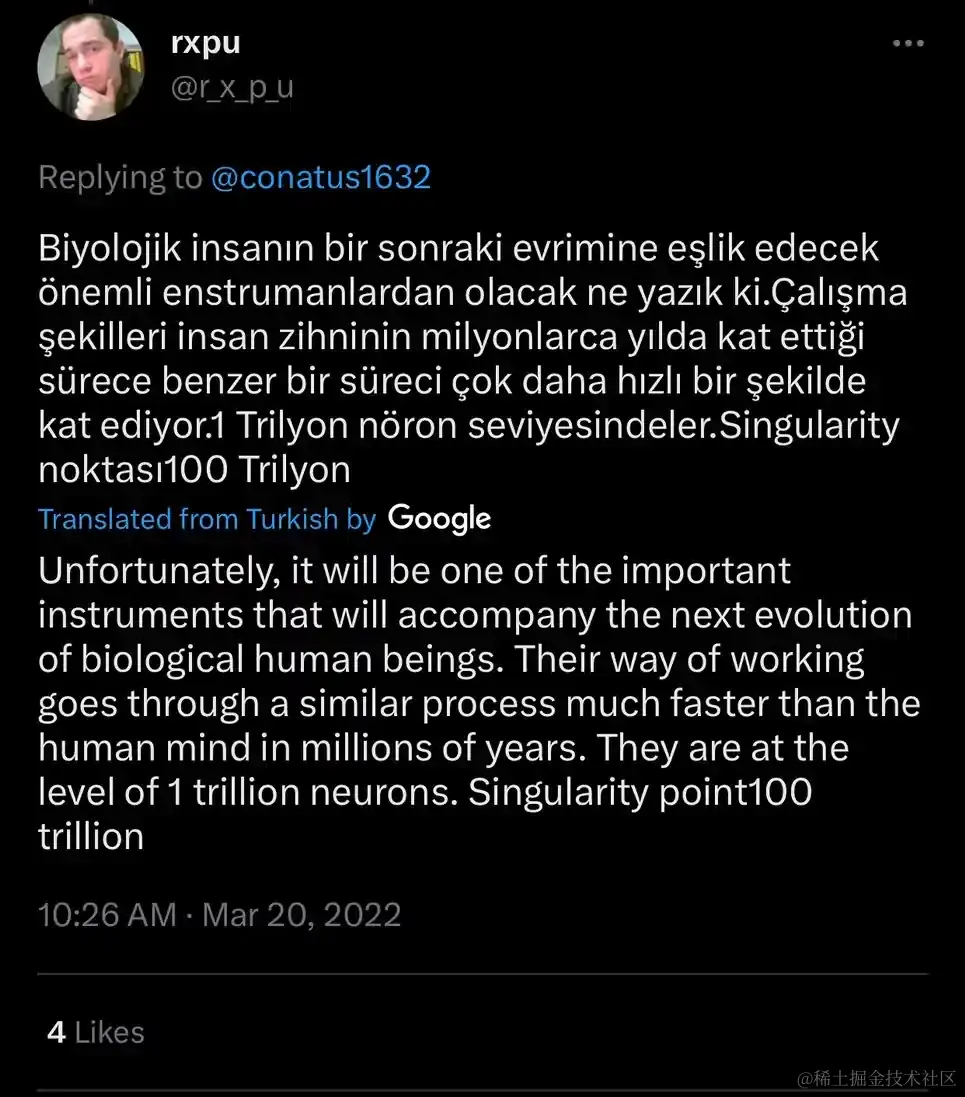Tap Translated from Turkish by Google

(x=264, y=518)
